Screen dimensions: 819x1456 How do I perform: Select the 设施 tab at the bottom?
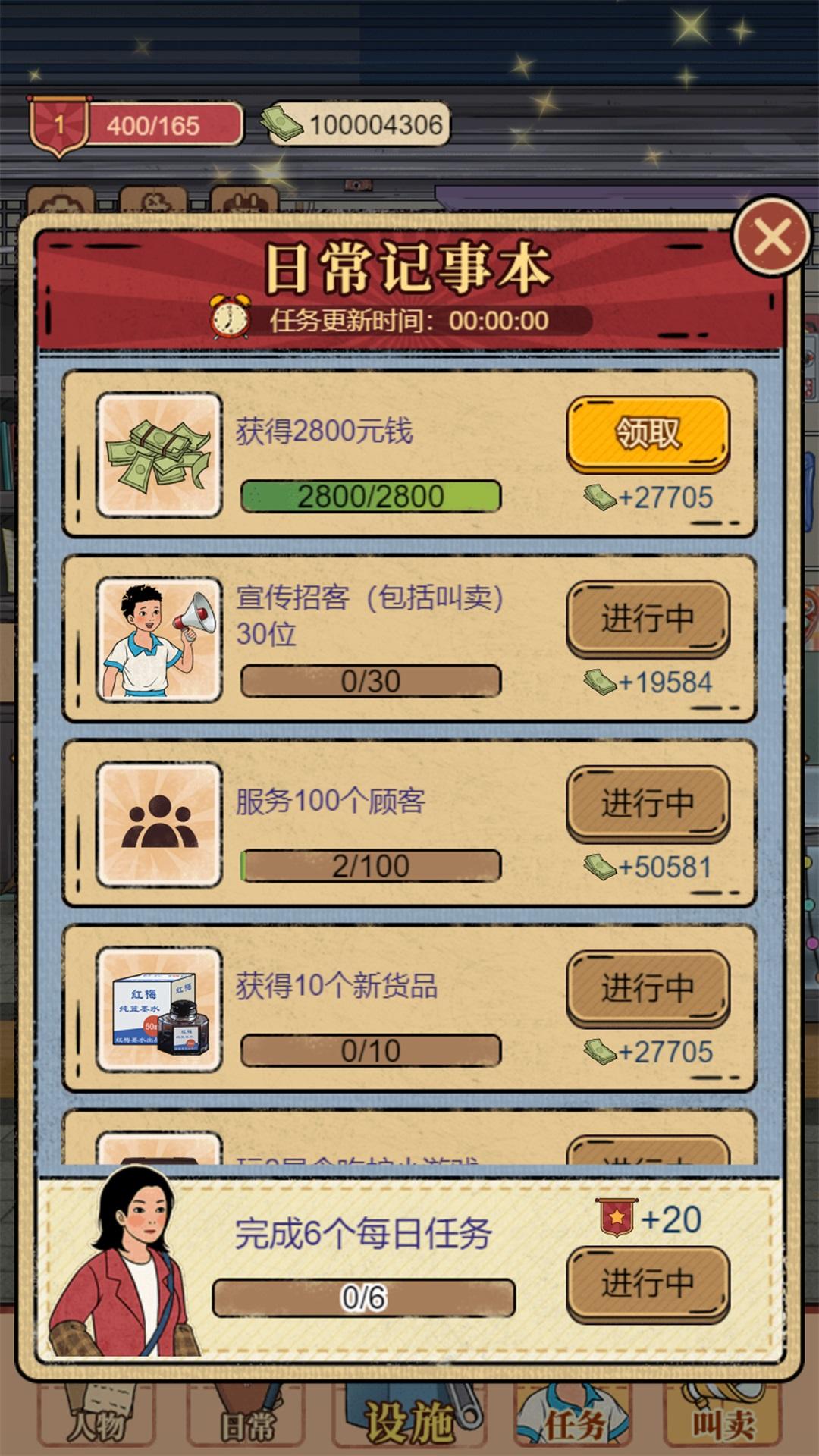coord(409,1422)
